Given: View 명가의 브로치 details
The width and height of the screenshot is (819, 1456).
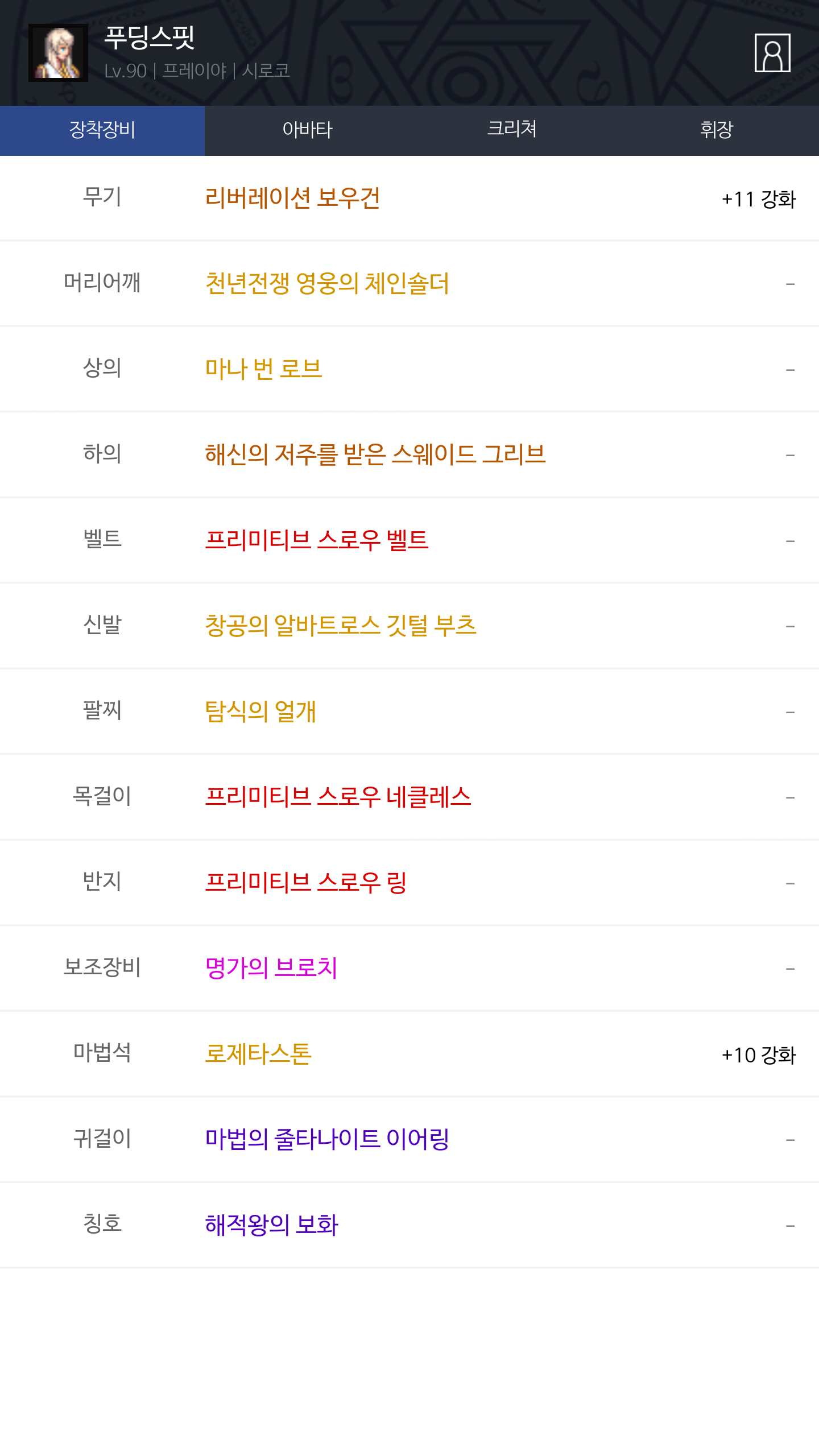Looking at the screenshot, I should click(x=271, y=968).
